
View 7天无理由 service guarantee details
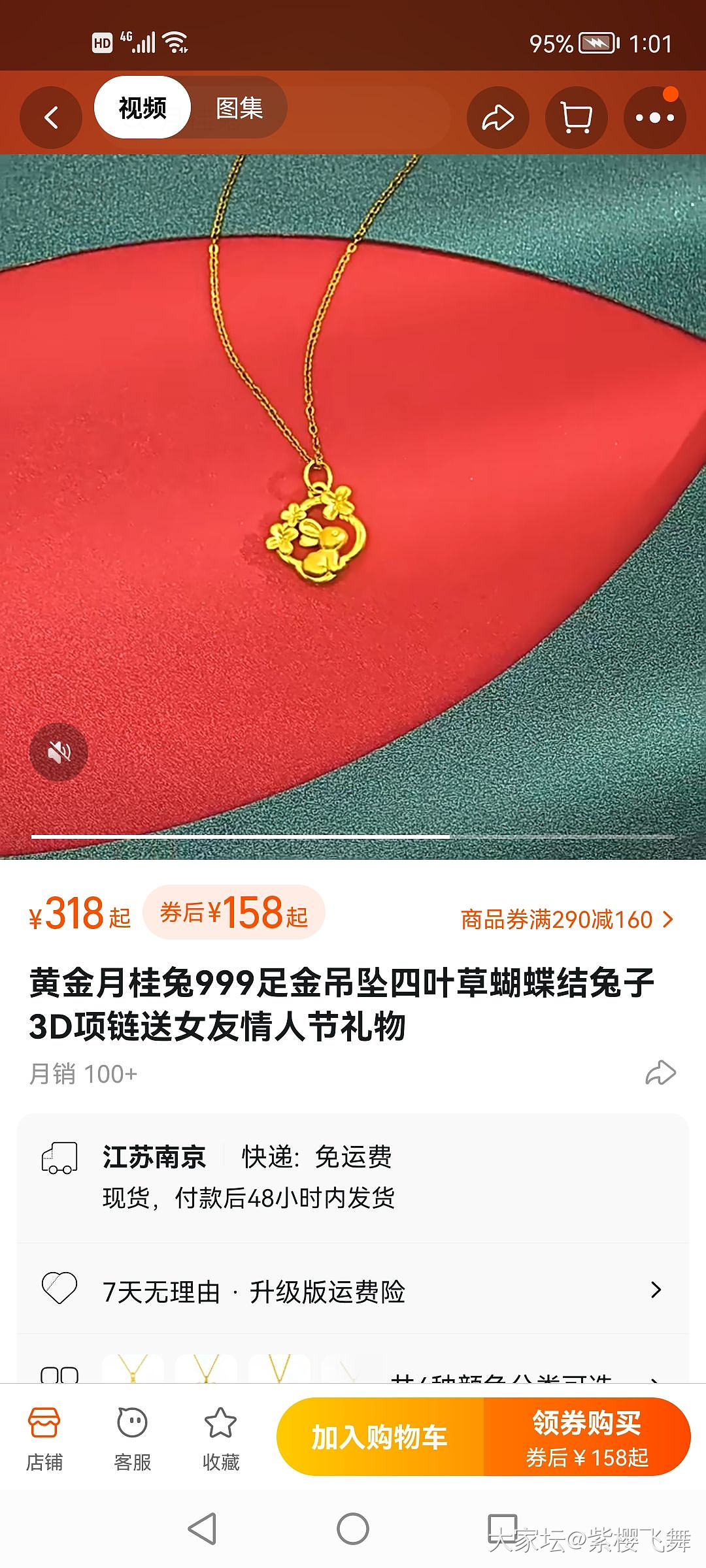pyautogui.click(x=353, y=1291)
